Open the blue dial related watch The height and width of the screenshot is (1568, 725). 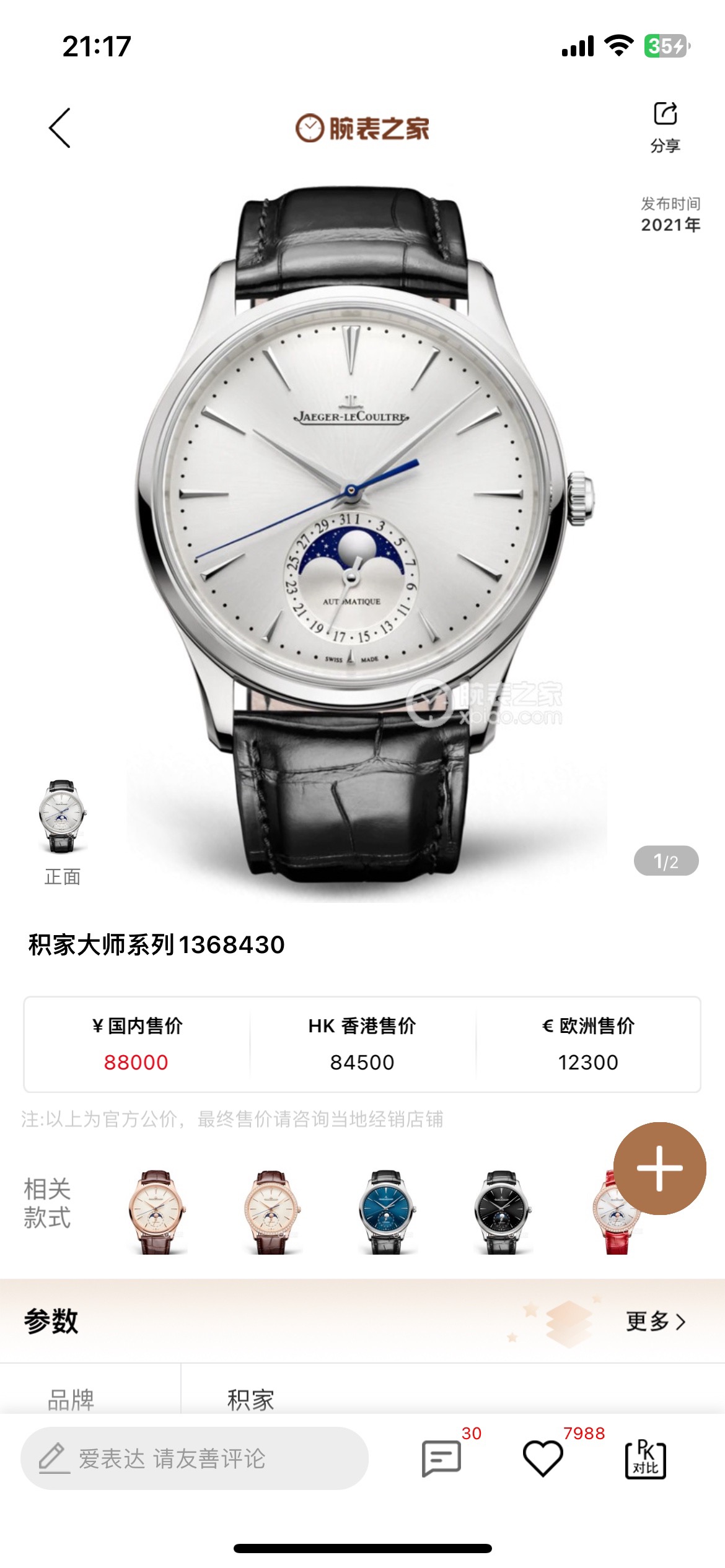(387, 1211)
